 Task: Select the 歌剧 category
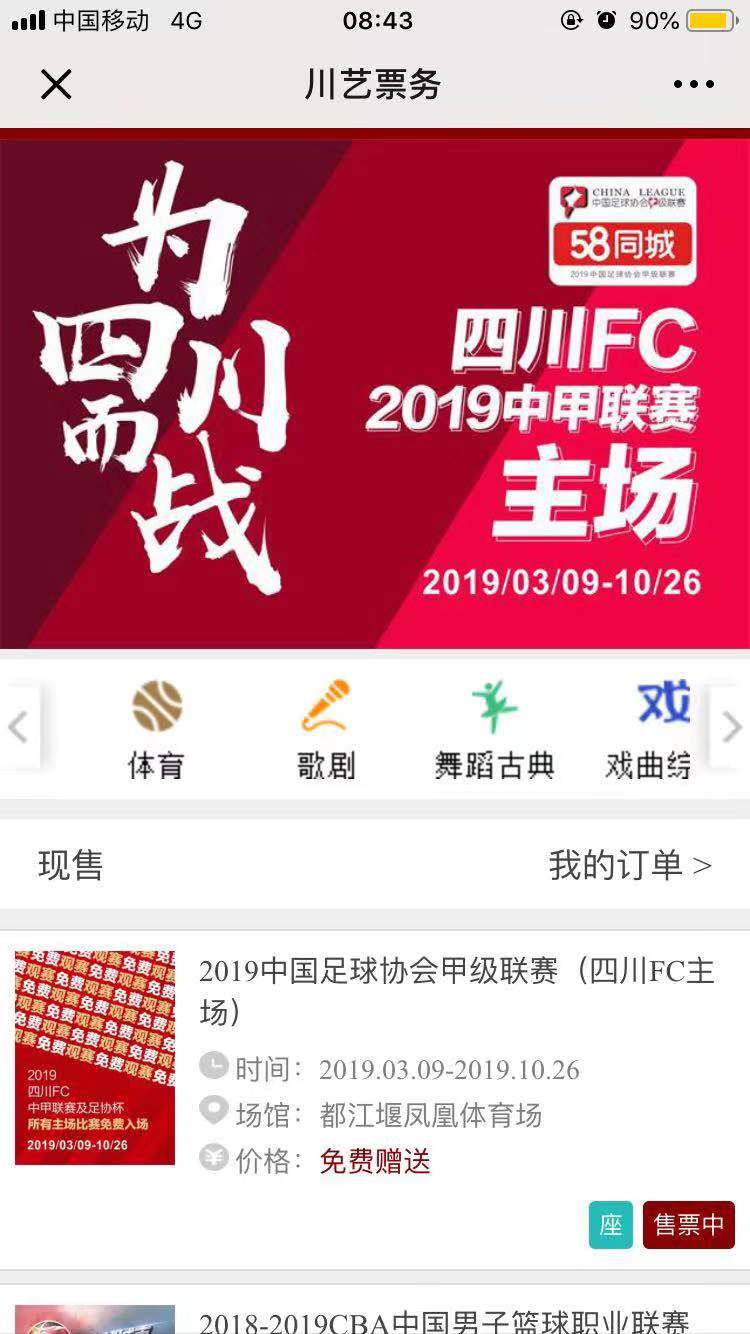[326, 730]
